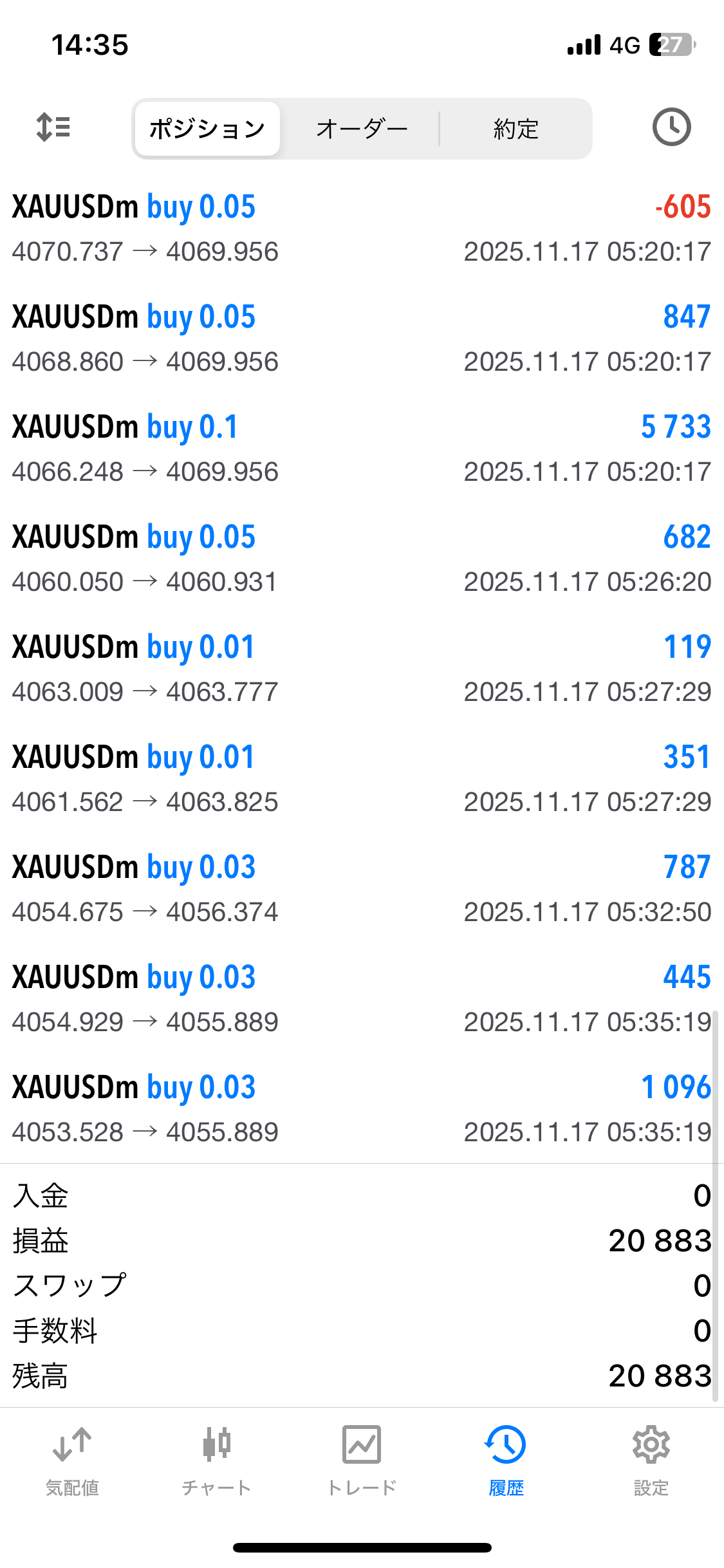724x1568 pixels.
Task: Expand the XAUUSDm trade with 119 profit
Action: coord(362,669)
